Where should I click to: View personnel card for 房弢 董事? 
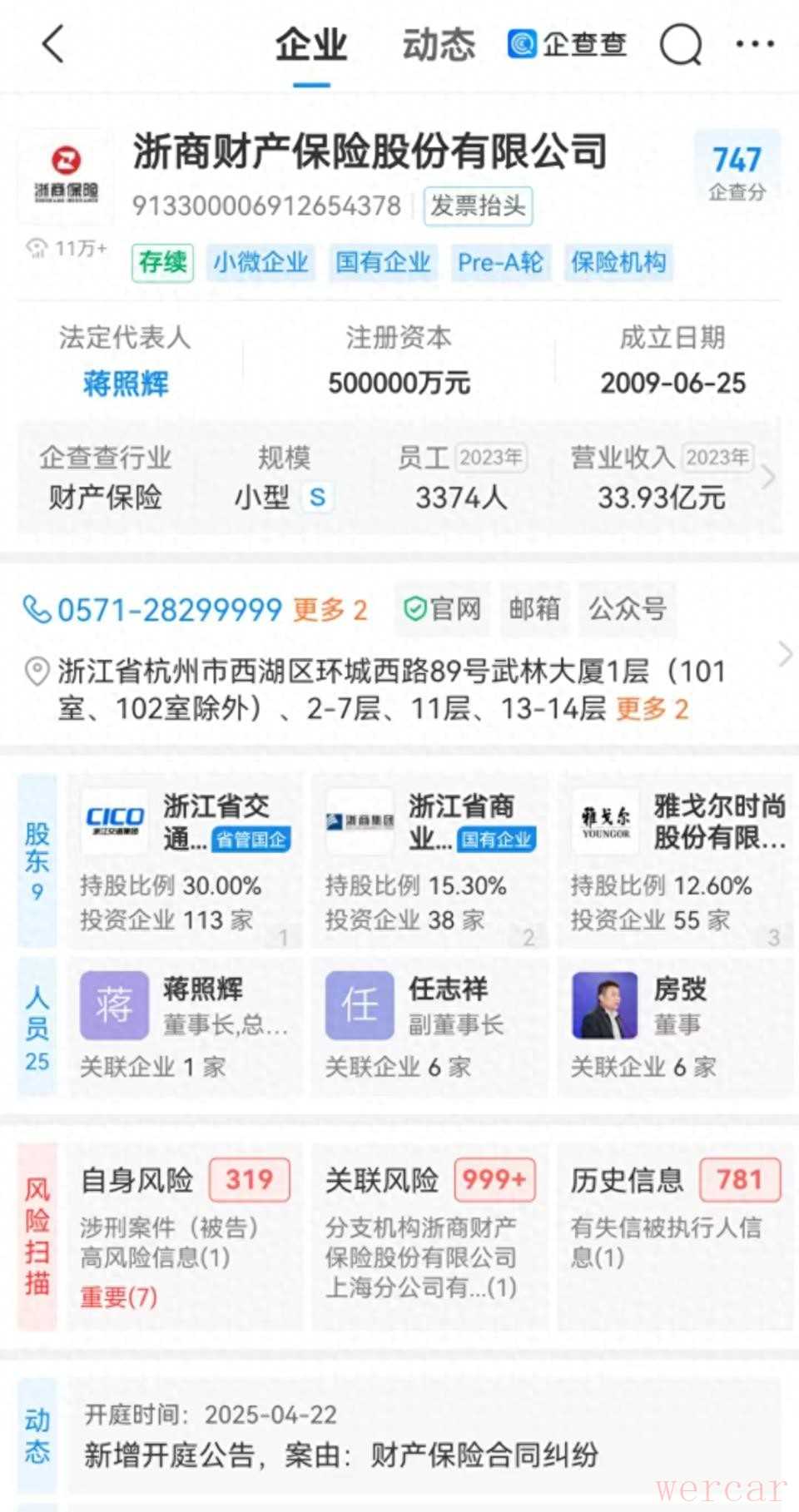(676, 1025)
